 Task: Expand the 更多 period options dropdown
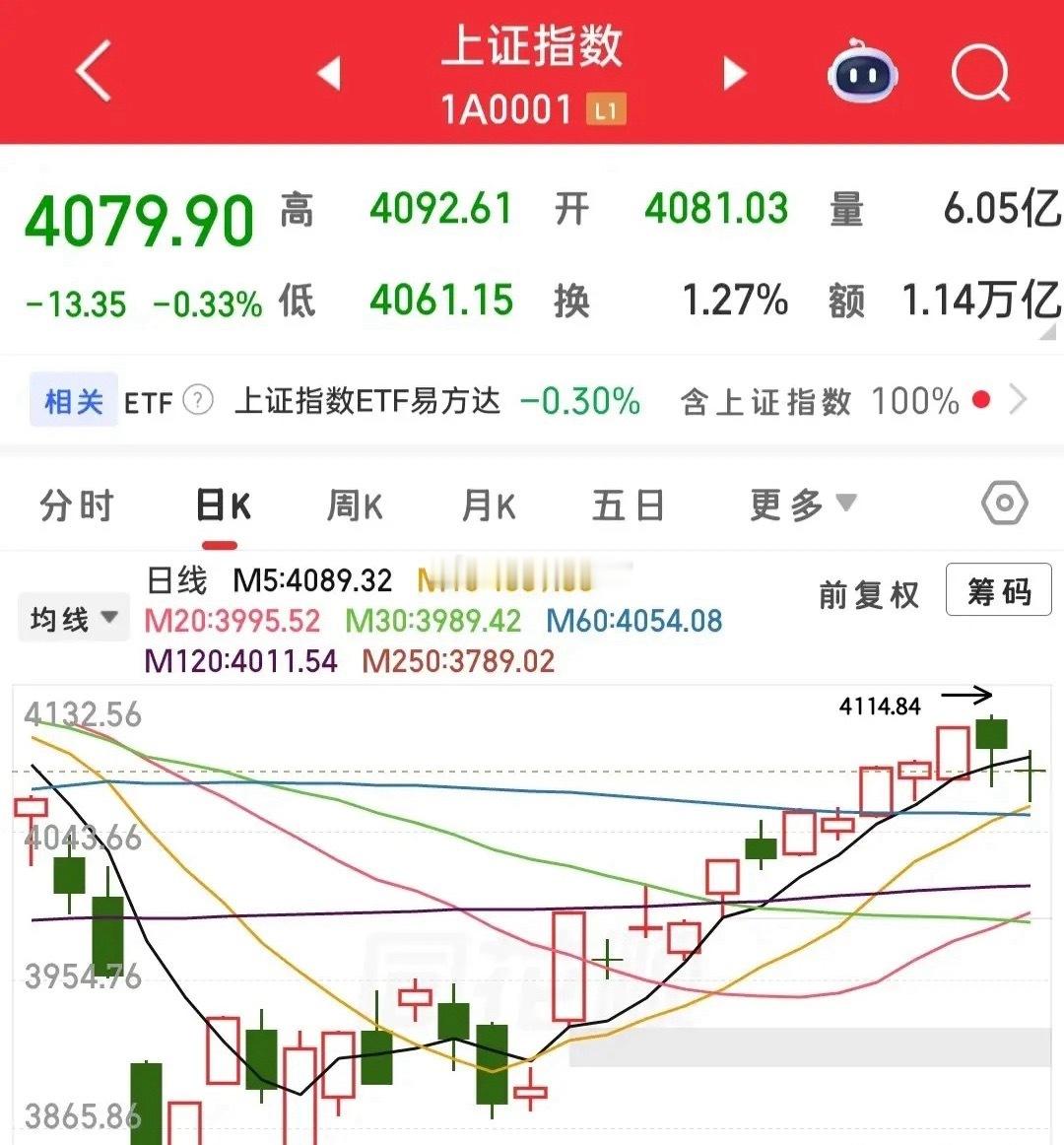800,504
